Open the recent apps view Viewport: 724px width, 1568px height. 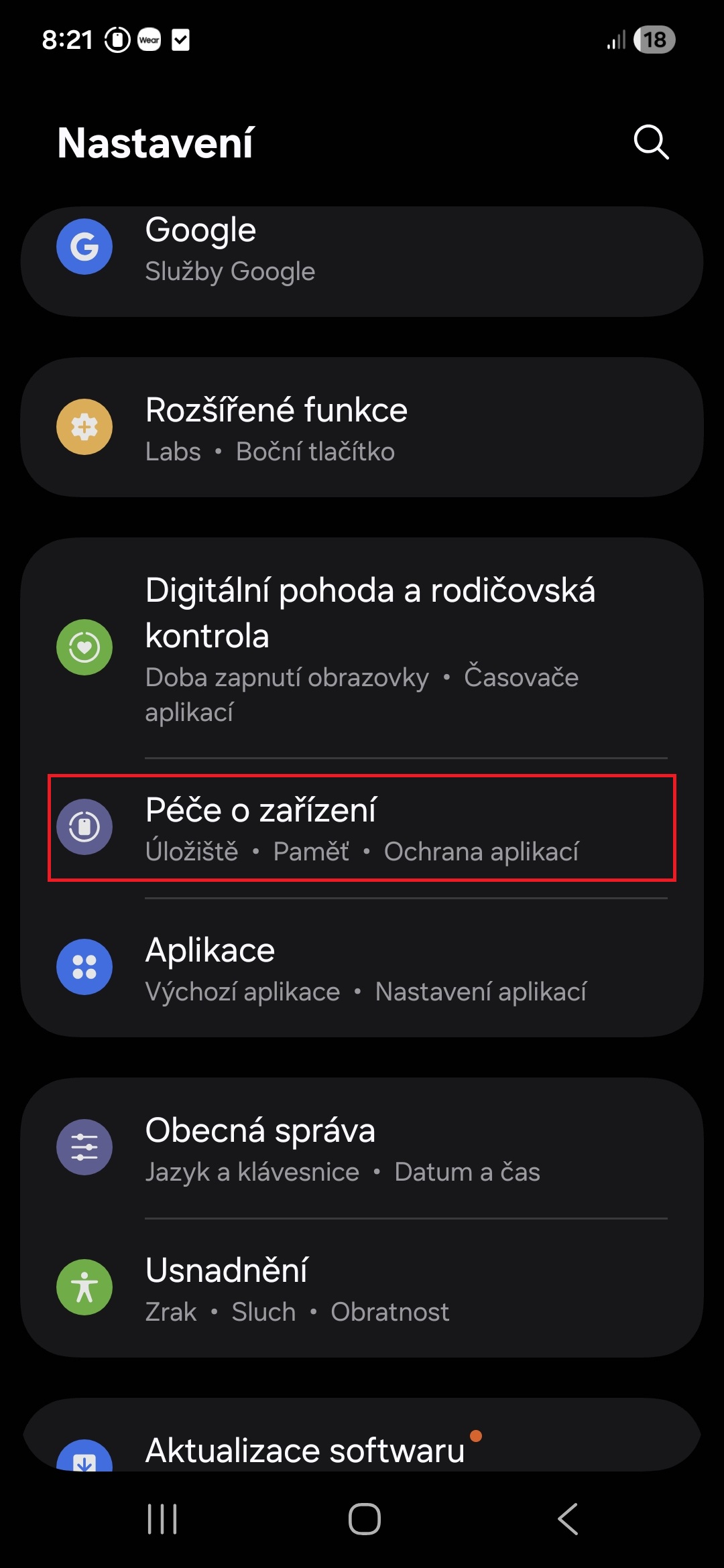click(162, 1518)
